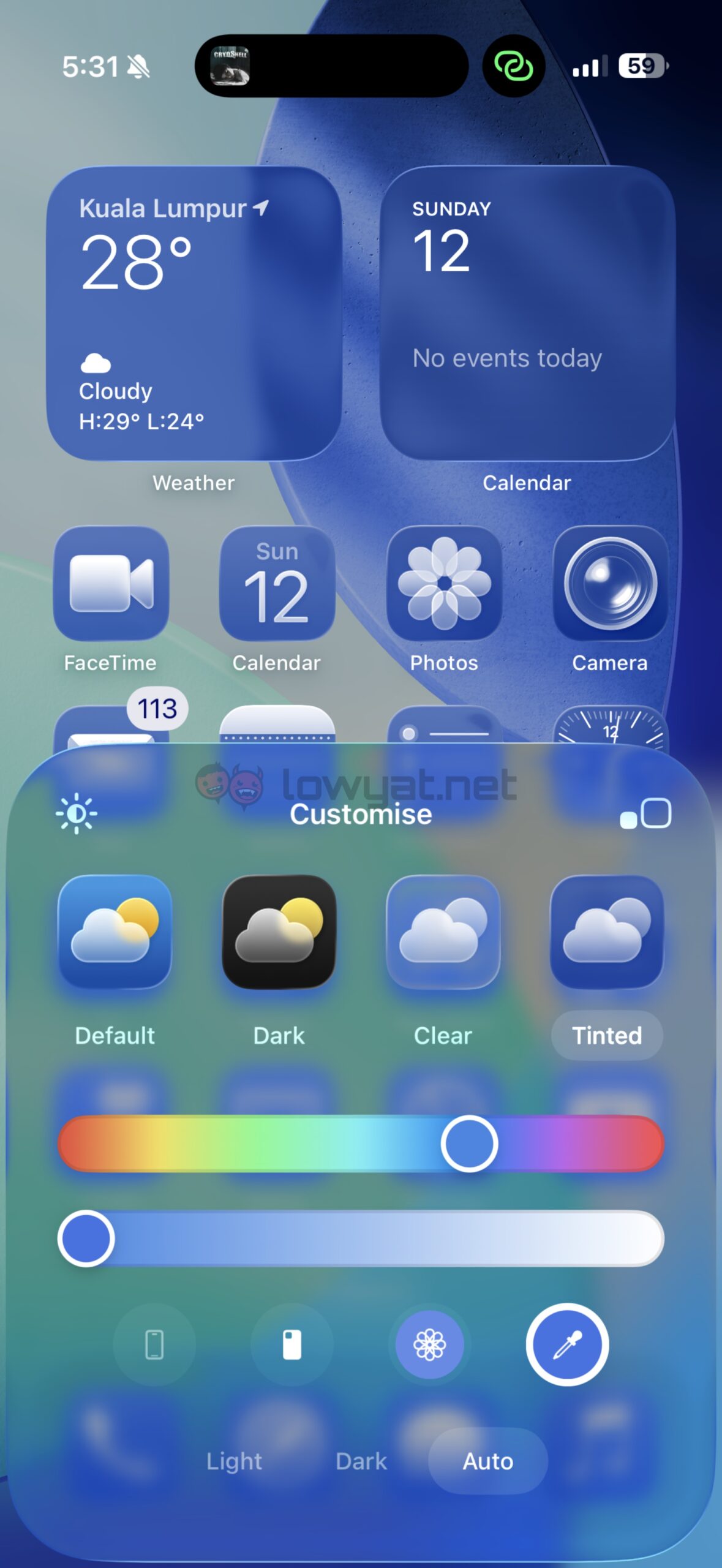Choose tint suggested from the wallpaper
The width and height of the screenshot is (722, 1568).
[430, 1344]
